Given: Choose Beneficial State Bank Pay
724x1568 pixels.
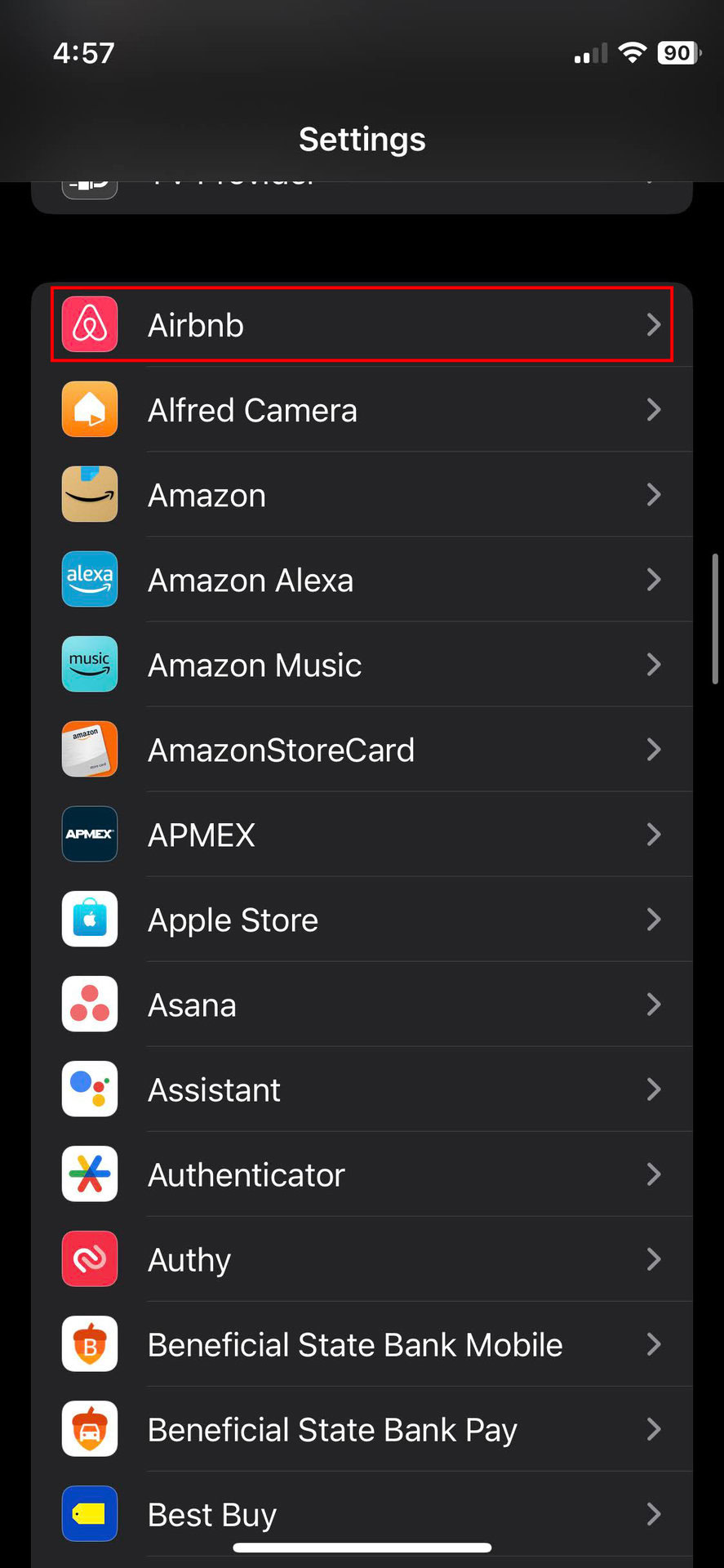Looking at the screenshot, I should [x=361, y=1429].
